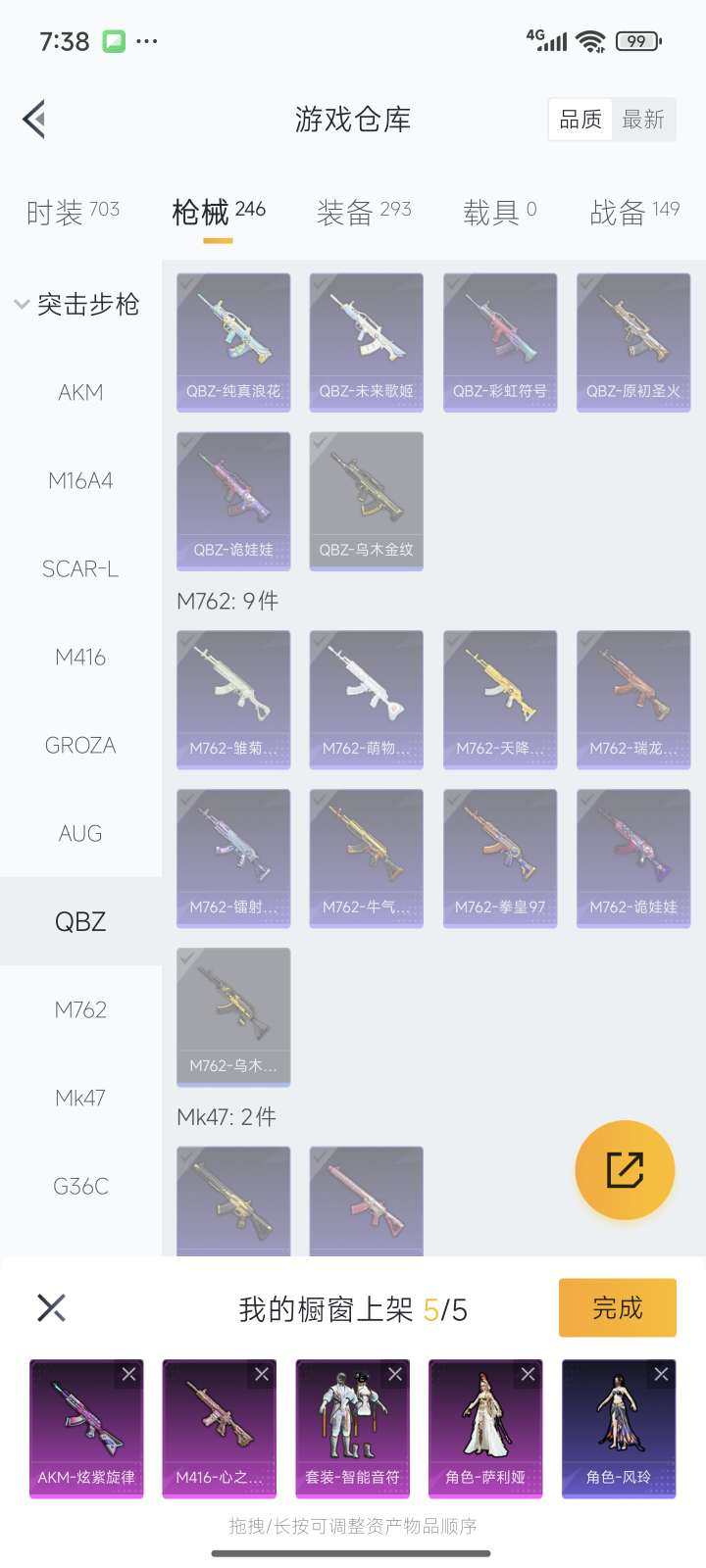Remove AKM-炫紫旋律 from the showcase
This screenshot has height=1568, width=706.
tap(128, 1375)
